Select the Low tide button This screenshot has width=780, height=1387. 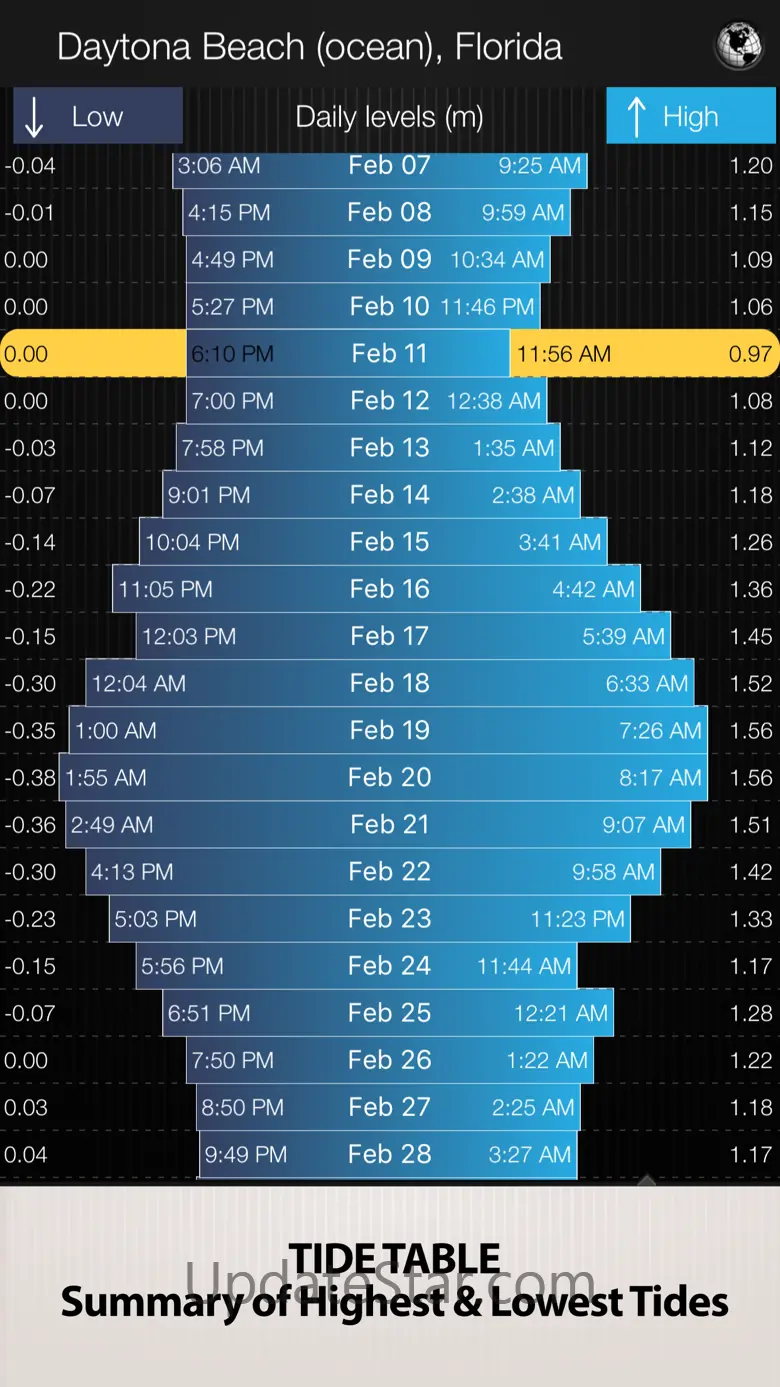coord(98,117)
